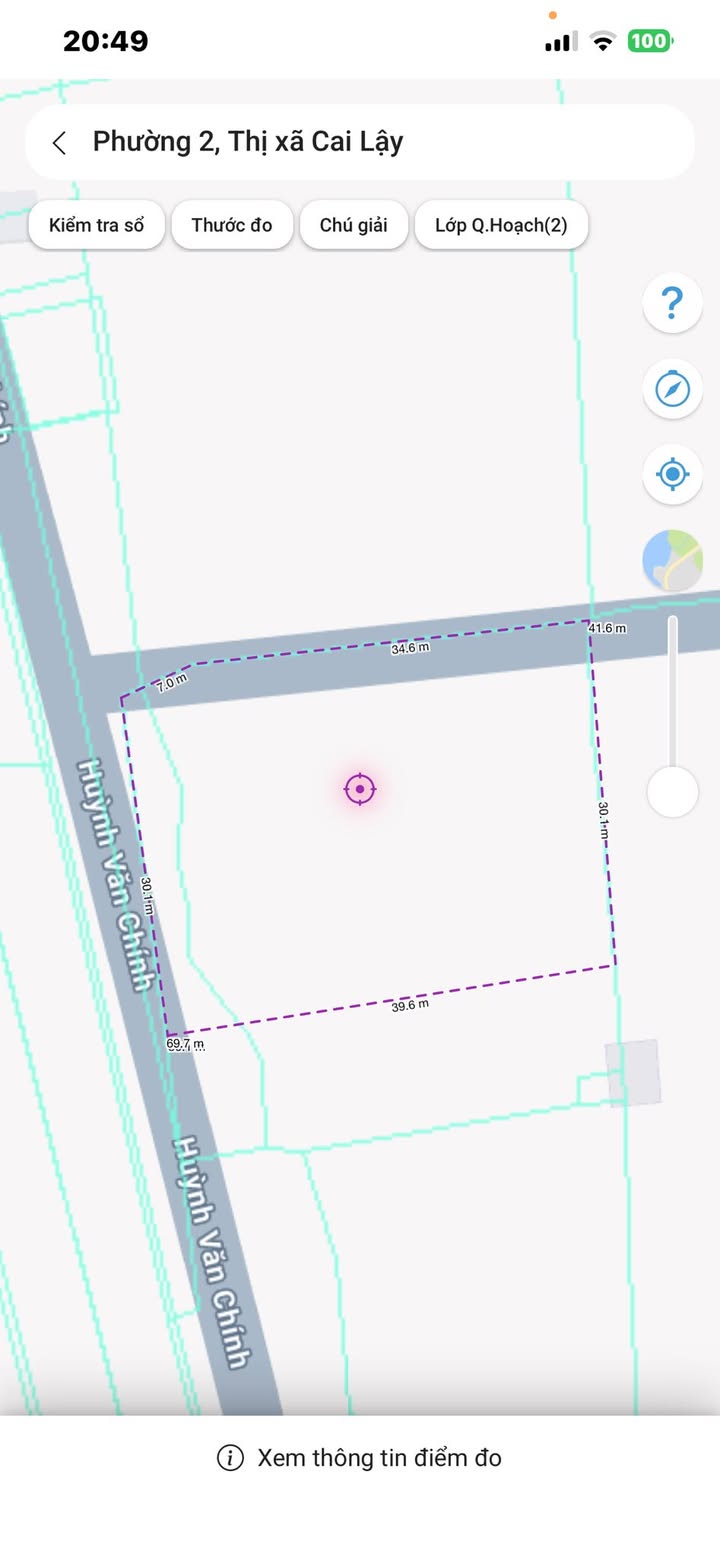Image resolution: width=720 pixels, height=1557 pixels.
Task: Center map on my current location
Action: pyautogui.click(x=673, y=474)
